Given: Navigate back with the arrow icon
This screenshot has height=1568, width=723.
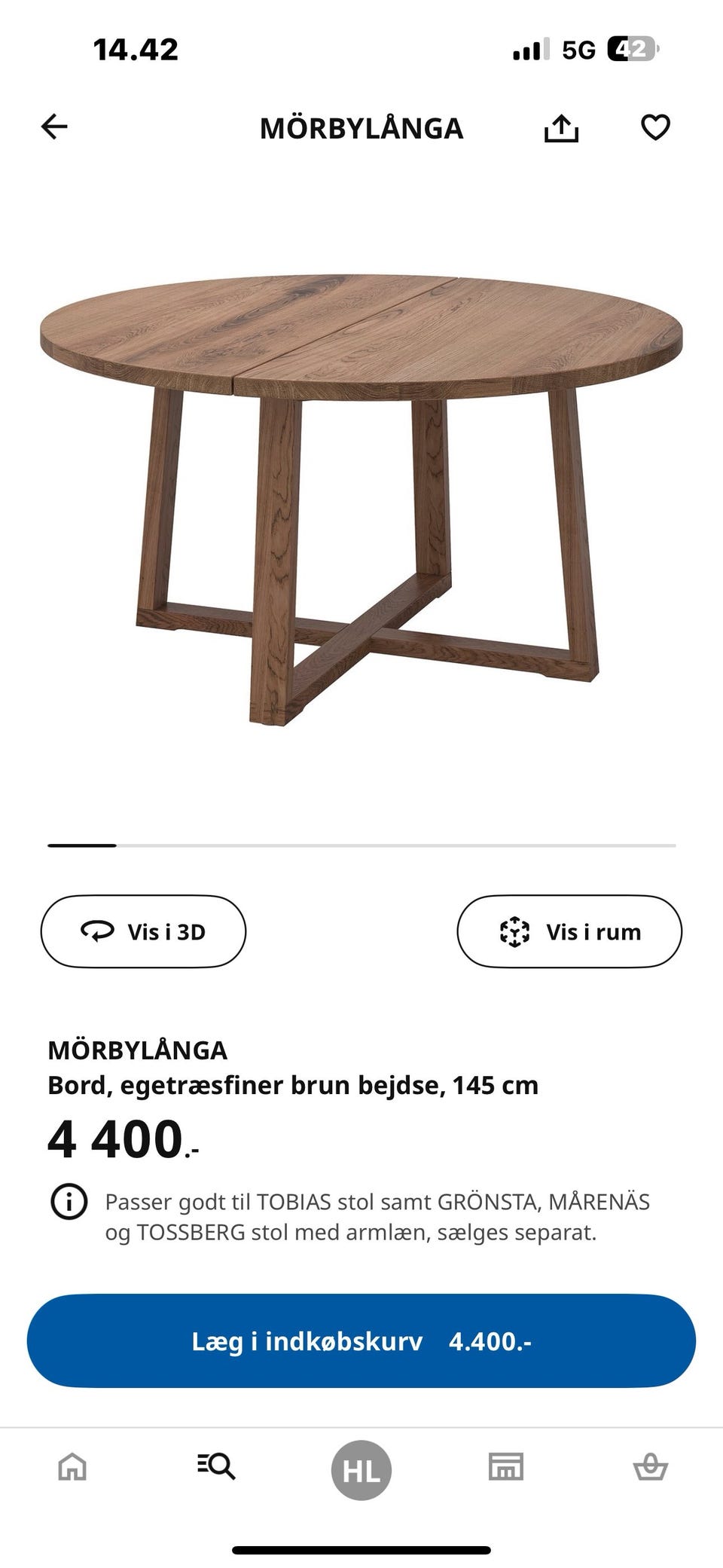Looking at the screenshot, I should point(55,127).
